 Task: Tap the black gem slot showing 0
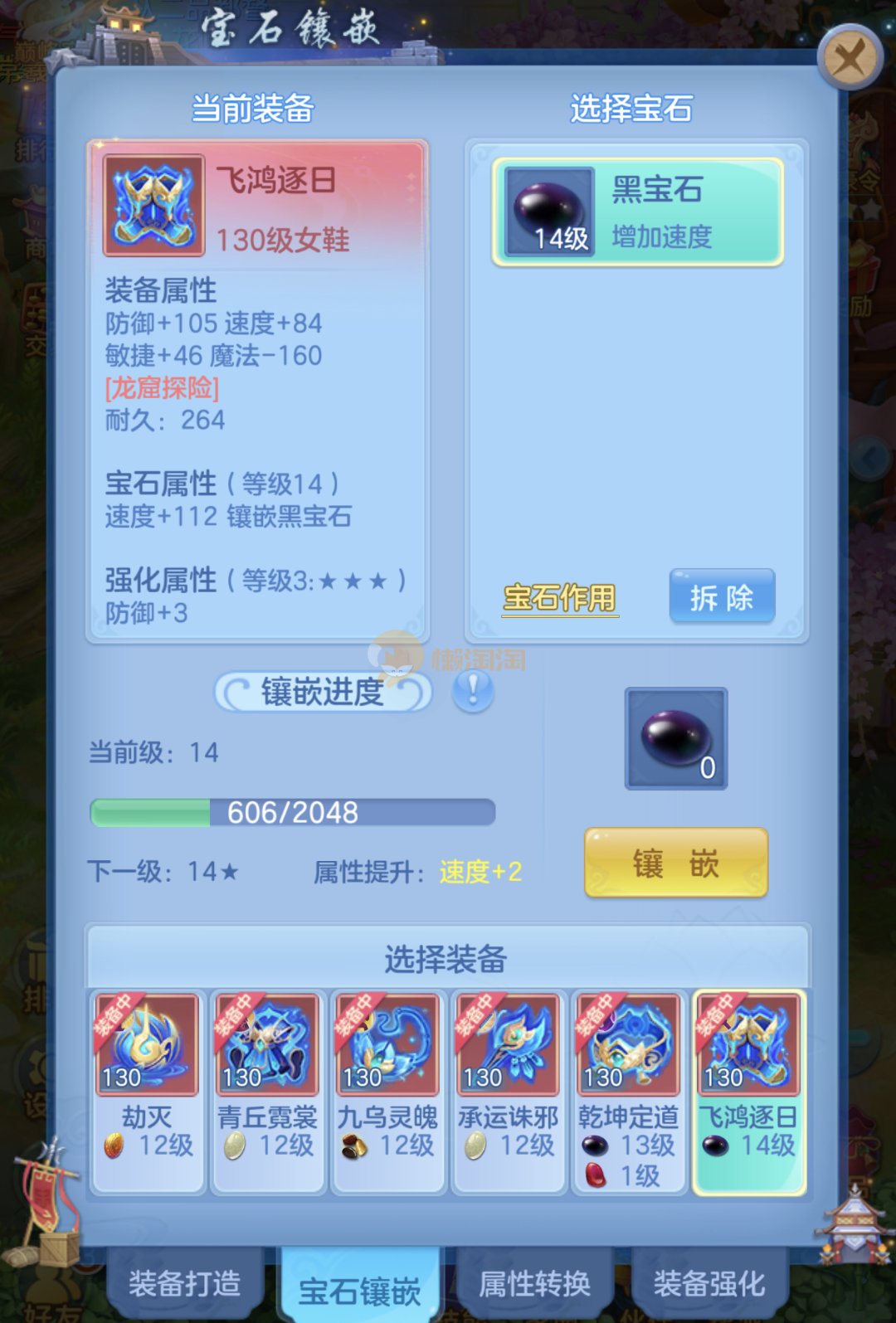coord(675,737)
